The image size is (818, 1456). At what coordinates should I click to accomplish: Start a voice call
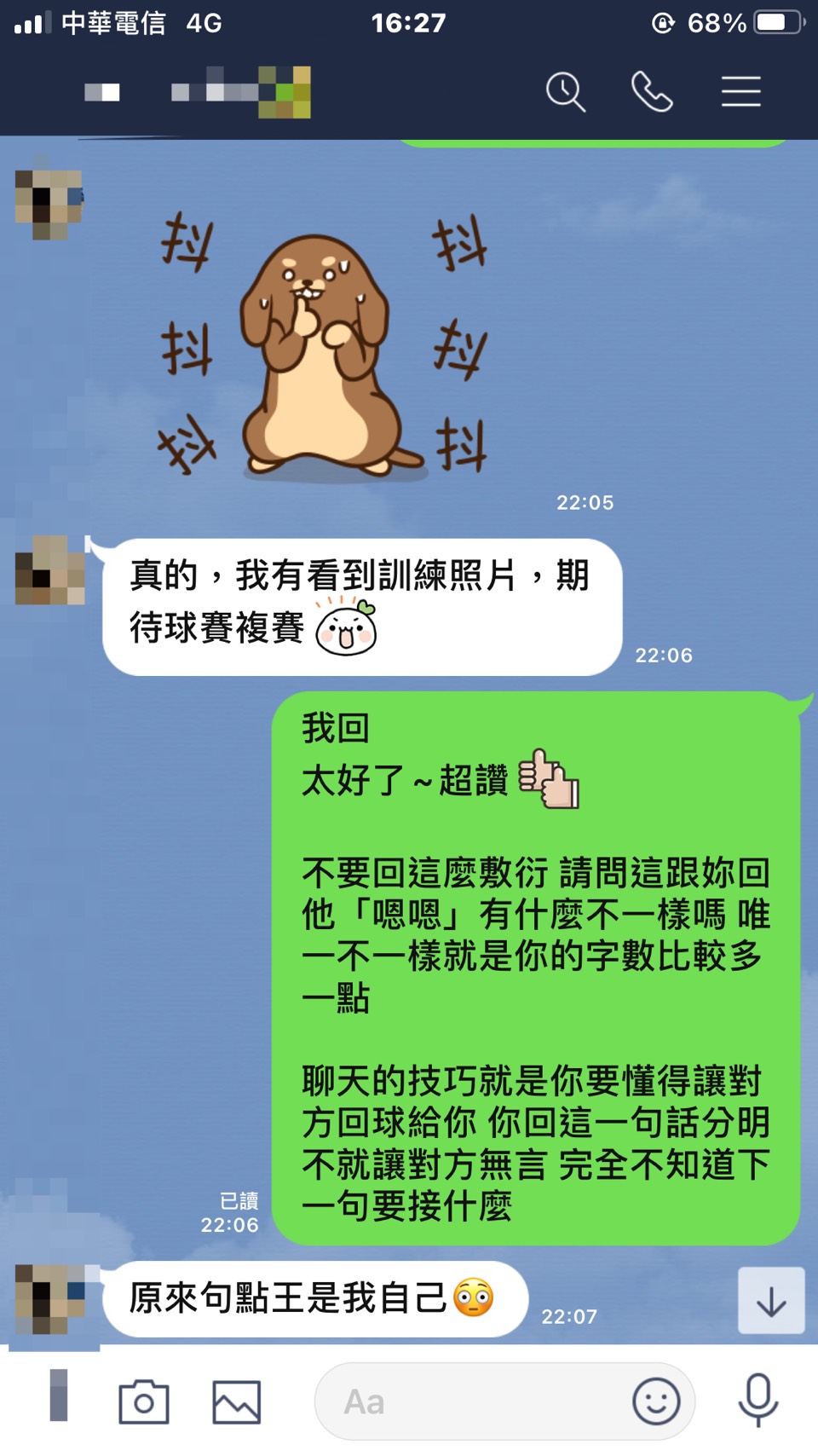tap(652, 91)
